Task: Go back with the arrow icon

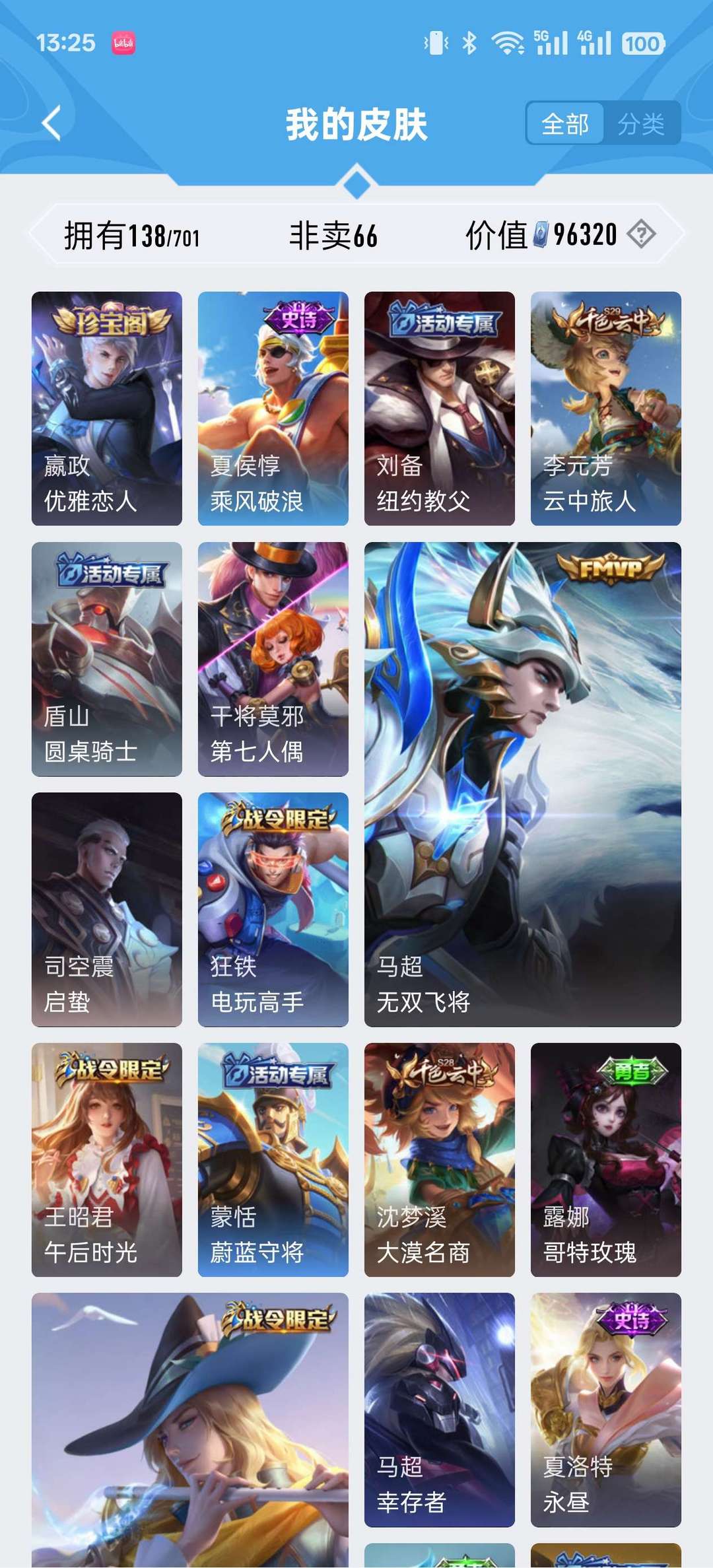Action: point(51,123)
